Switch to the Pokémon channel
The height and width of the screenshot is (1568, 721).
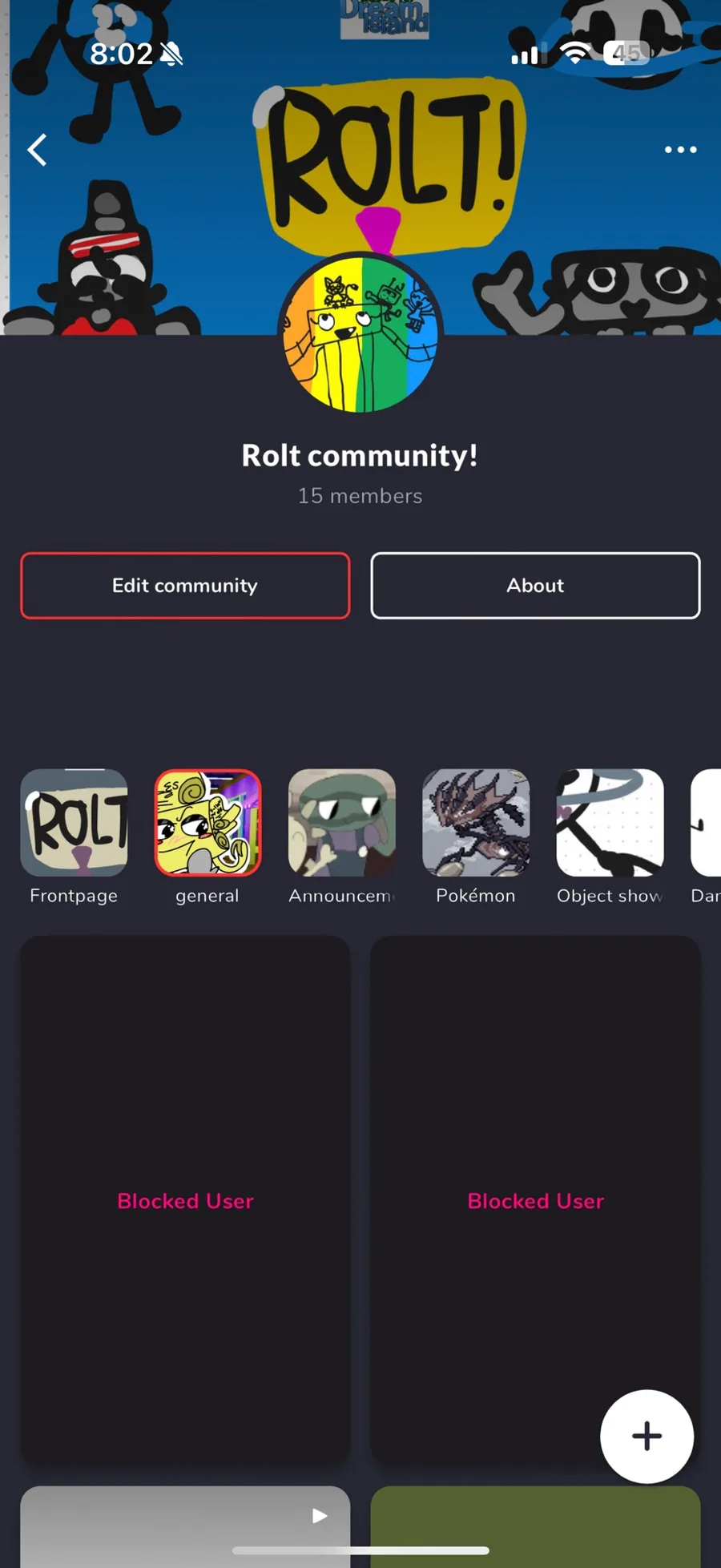476,824
